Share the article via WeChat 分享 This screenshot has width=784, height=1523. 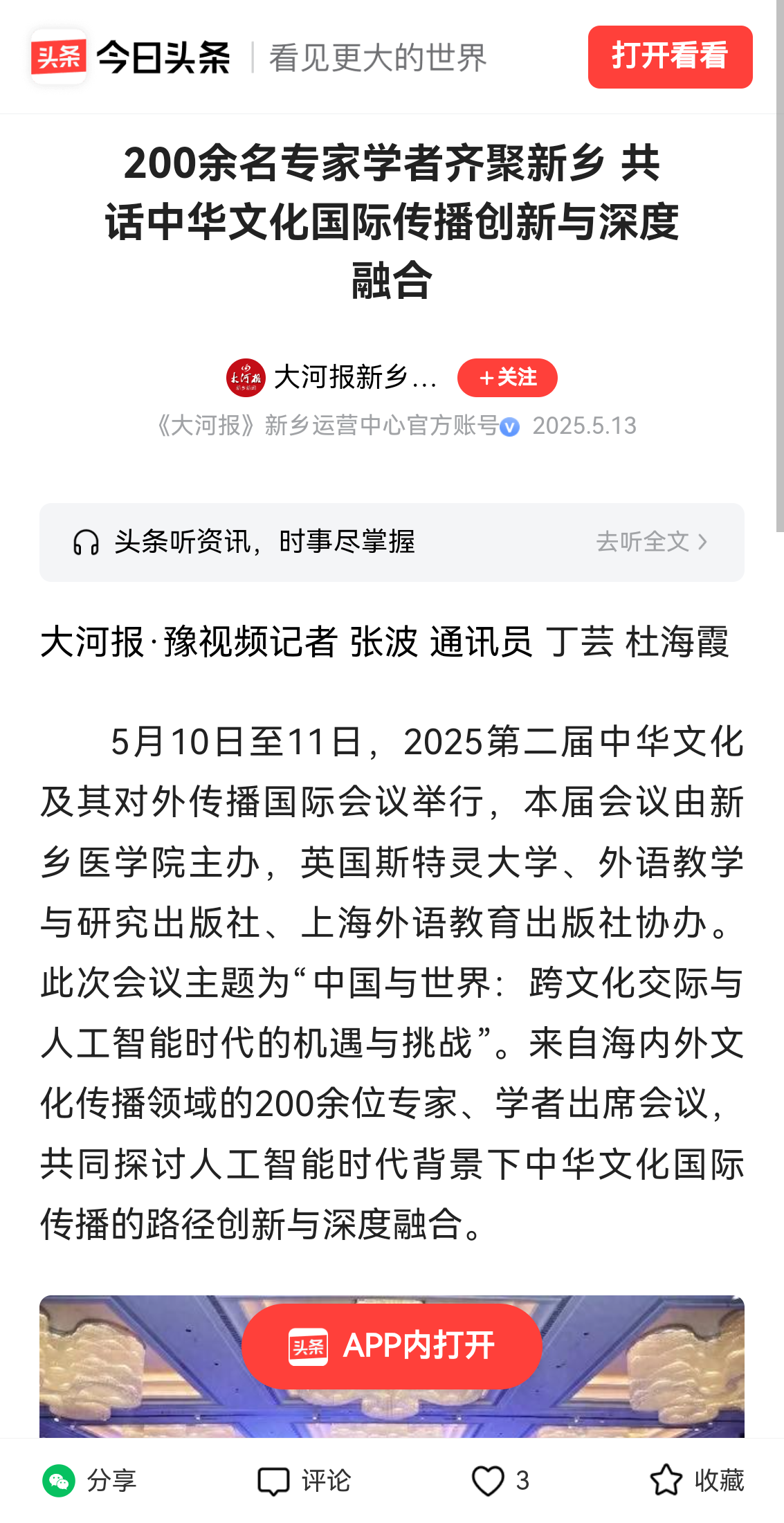(x=90, y=1481)
